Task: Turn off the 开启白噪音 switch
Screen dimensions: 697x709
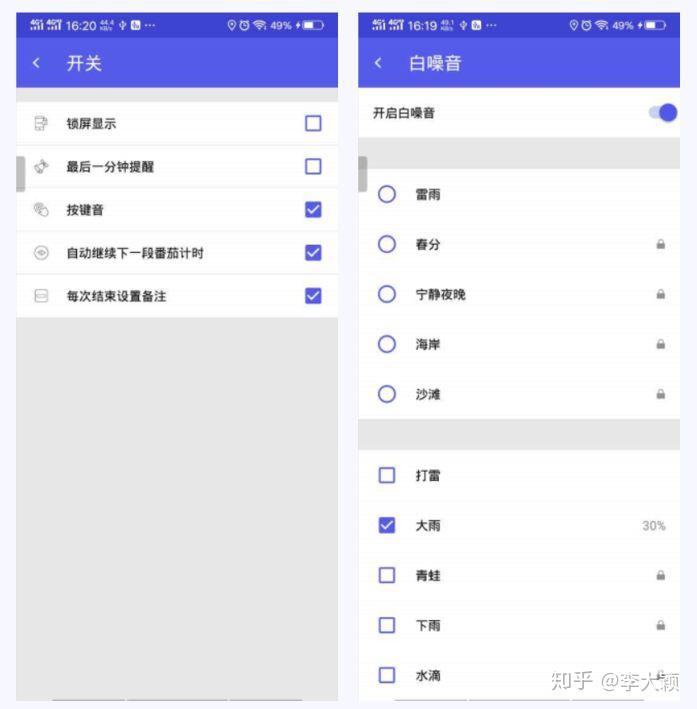Action: pos(662,112)
